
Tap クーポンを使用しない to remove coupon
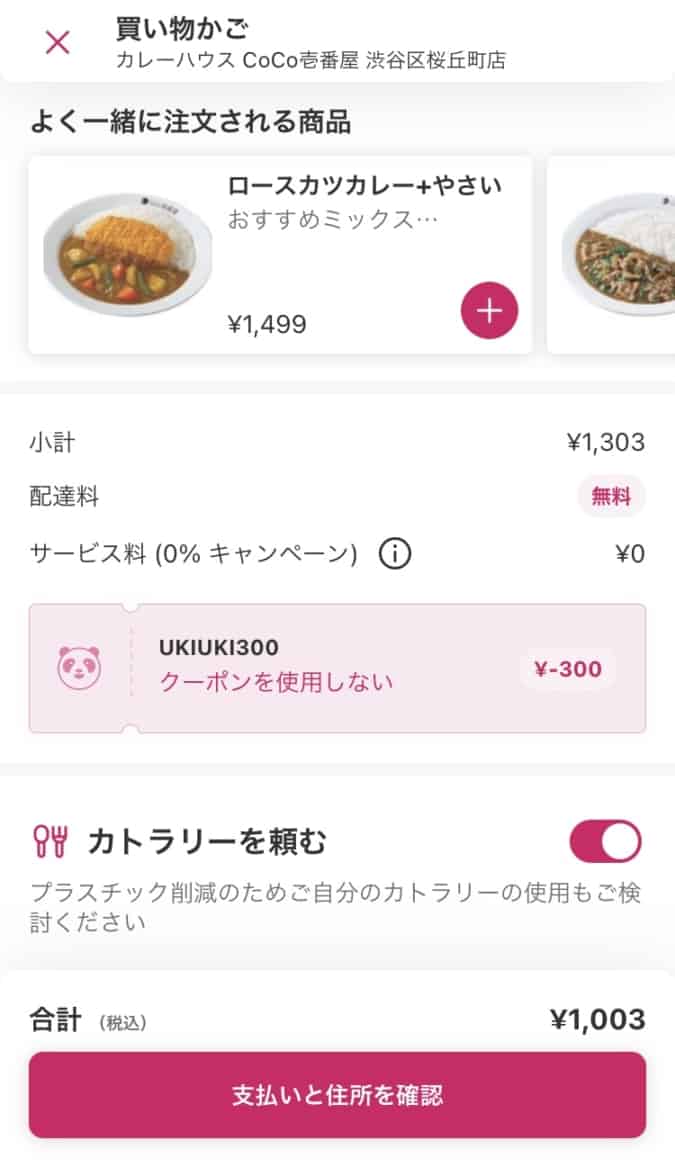pyautogui.click(x=276, y=682)
